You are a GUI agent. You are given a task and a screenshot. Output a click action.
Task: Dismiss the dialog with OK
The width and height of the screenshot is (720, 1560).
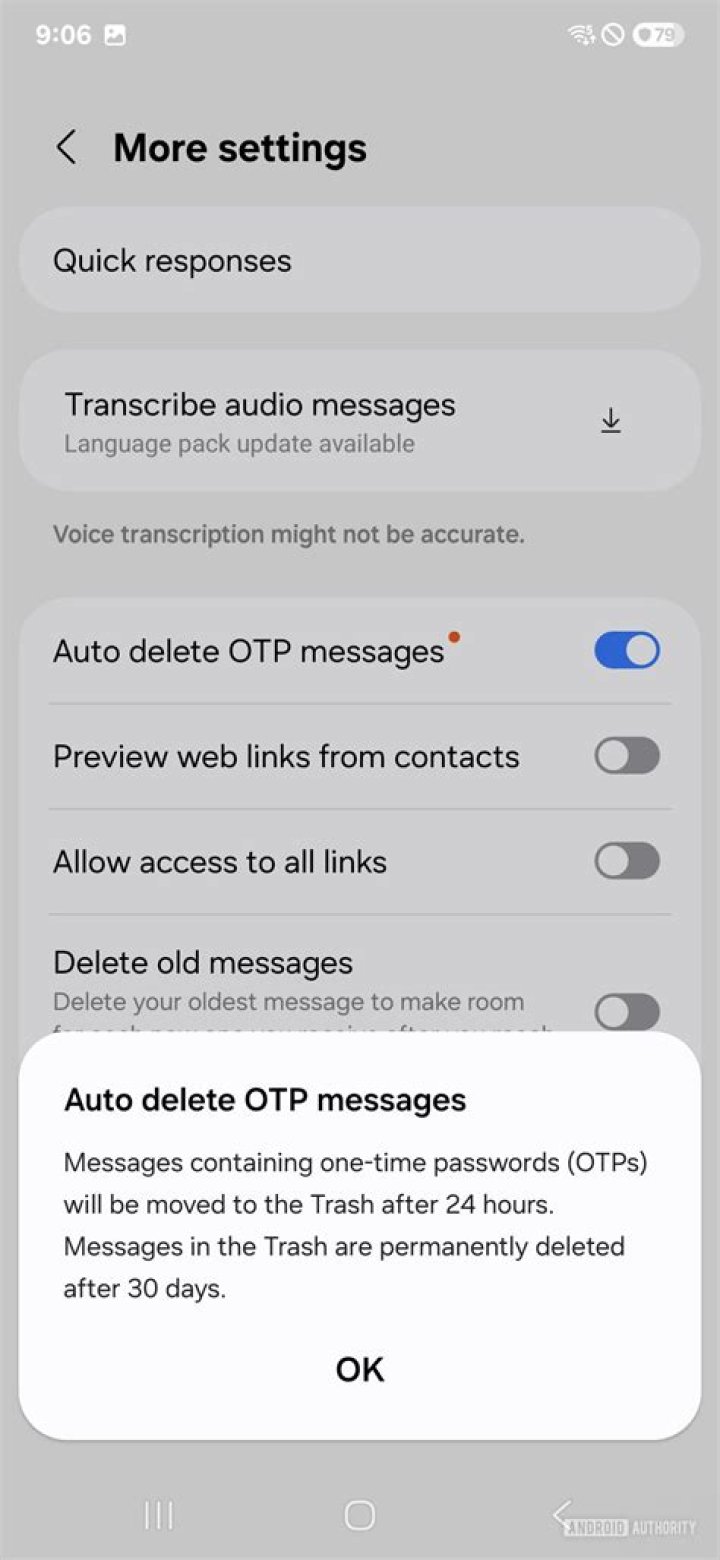pyautogui.click(x=359, y=1370)
